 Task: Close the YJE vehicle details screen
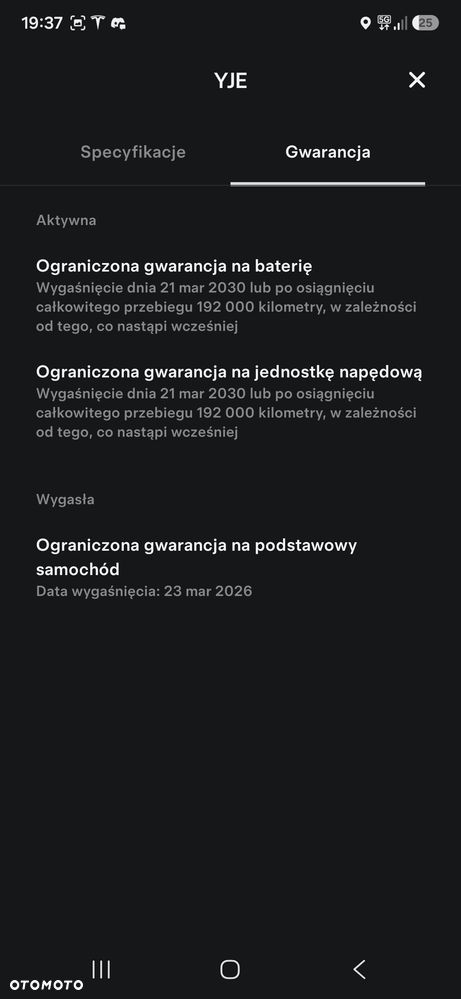pyautogui.click(x=417, y=80)
